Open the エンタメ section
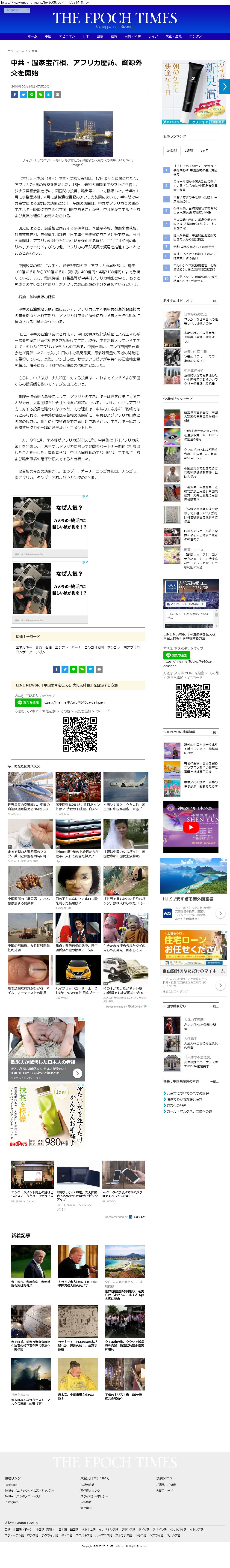Image resolution: width=230 pixels, height=1568 pixels. point(195,36)
